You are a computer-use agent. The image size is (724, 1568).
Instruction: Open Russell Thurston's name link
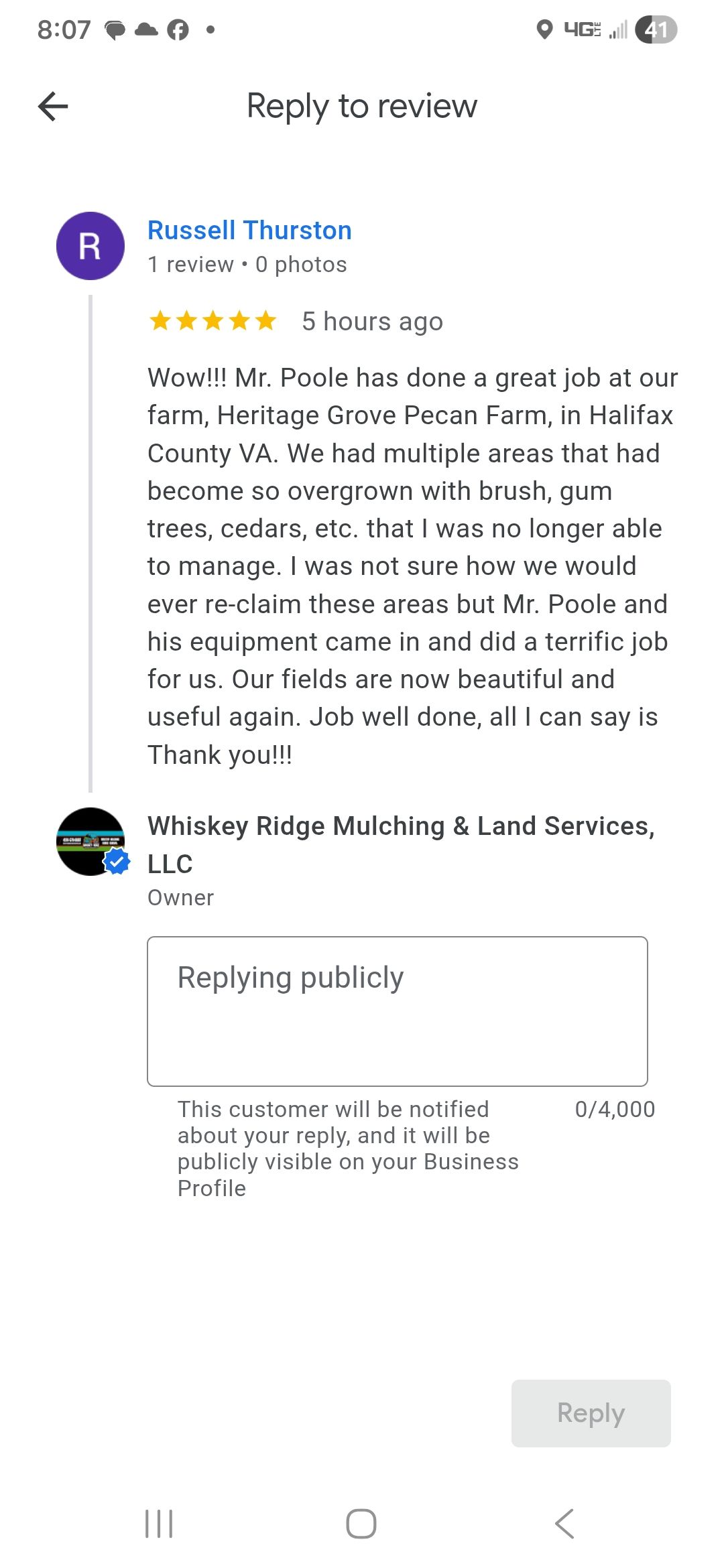(249, 230)
